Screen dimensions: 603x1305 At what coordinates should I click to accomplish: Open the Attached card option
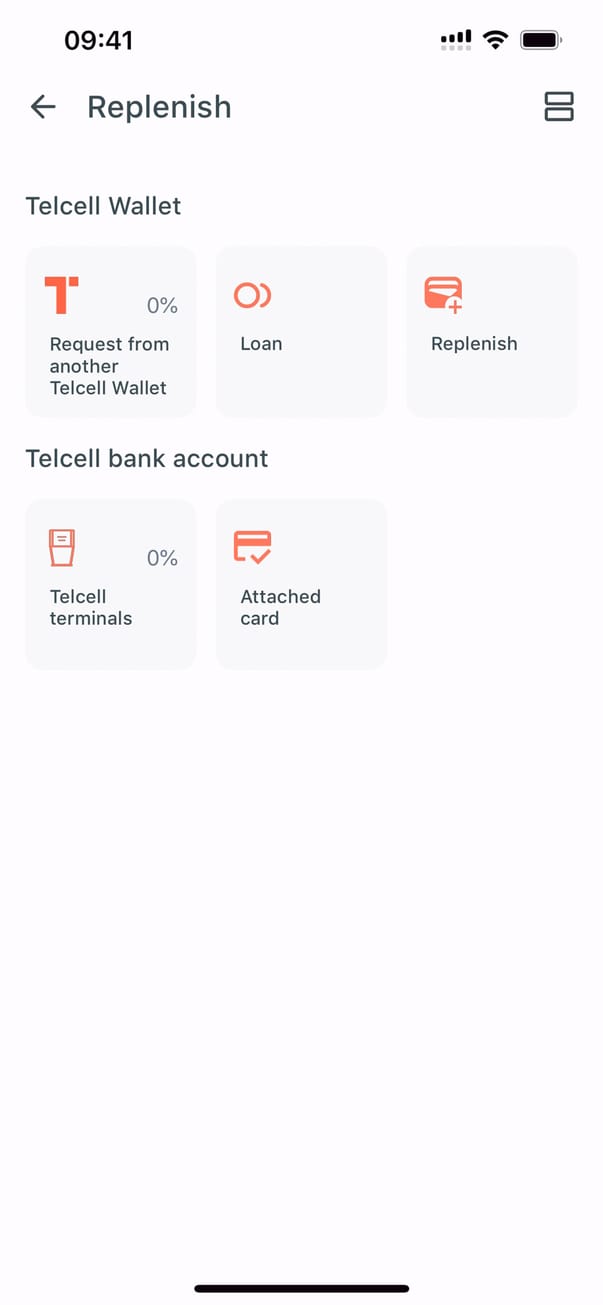tap(301, 584)
